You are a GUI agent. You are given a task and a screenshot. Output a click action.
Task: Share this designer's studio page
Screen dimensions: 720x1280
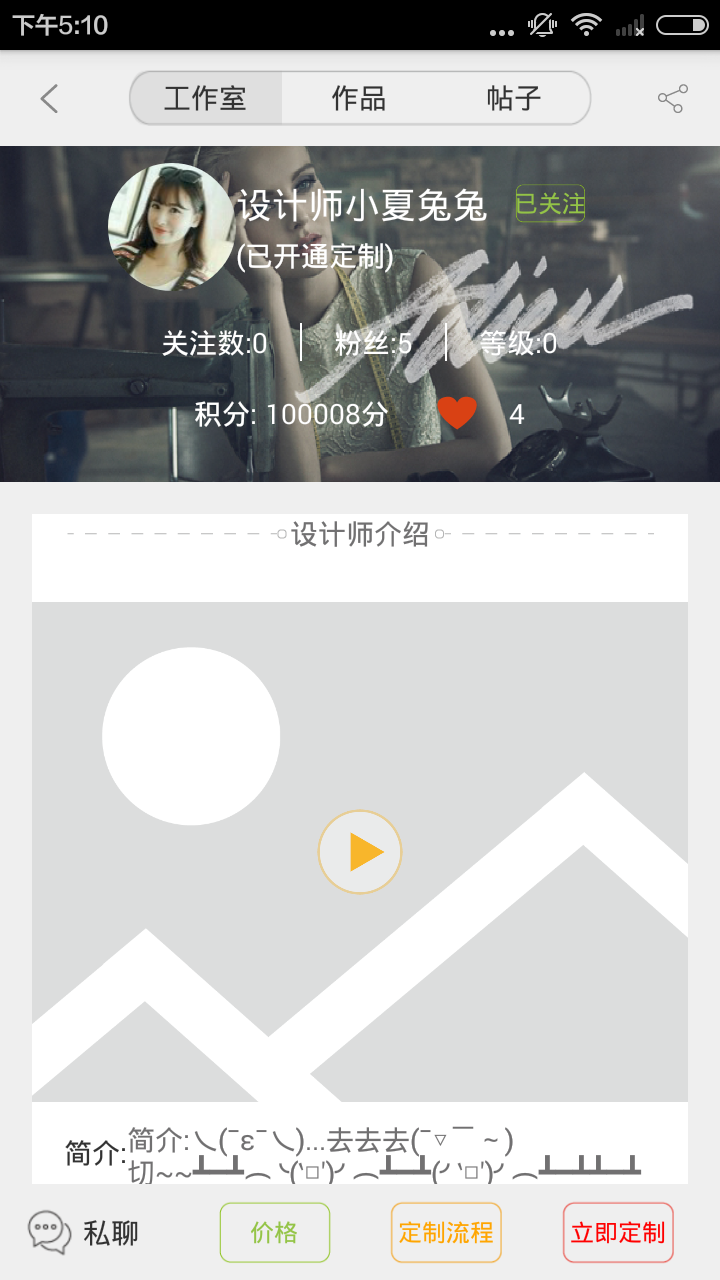[x=672, y=98]
